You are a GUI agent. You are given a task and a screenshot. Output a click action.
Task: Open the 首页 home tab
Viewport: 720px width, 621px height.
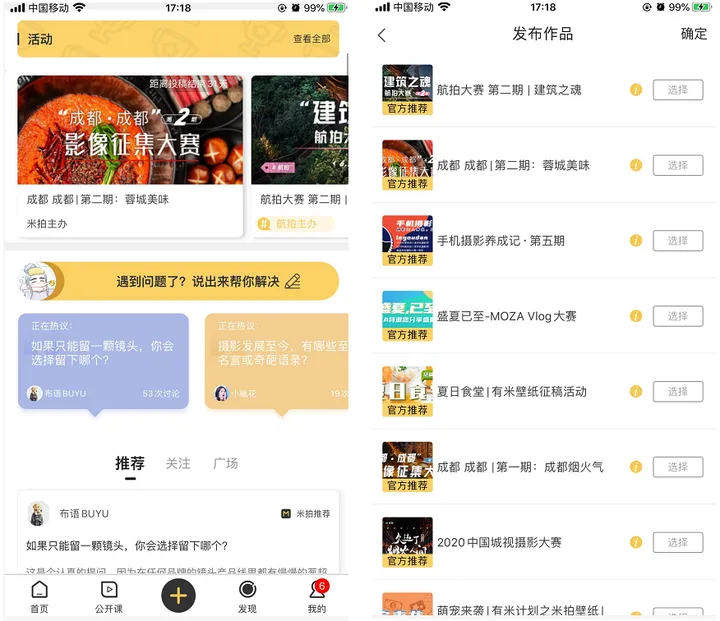coord(39,596)
